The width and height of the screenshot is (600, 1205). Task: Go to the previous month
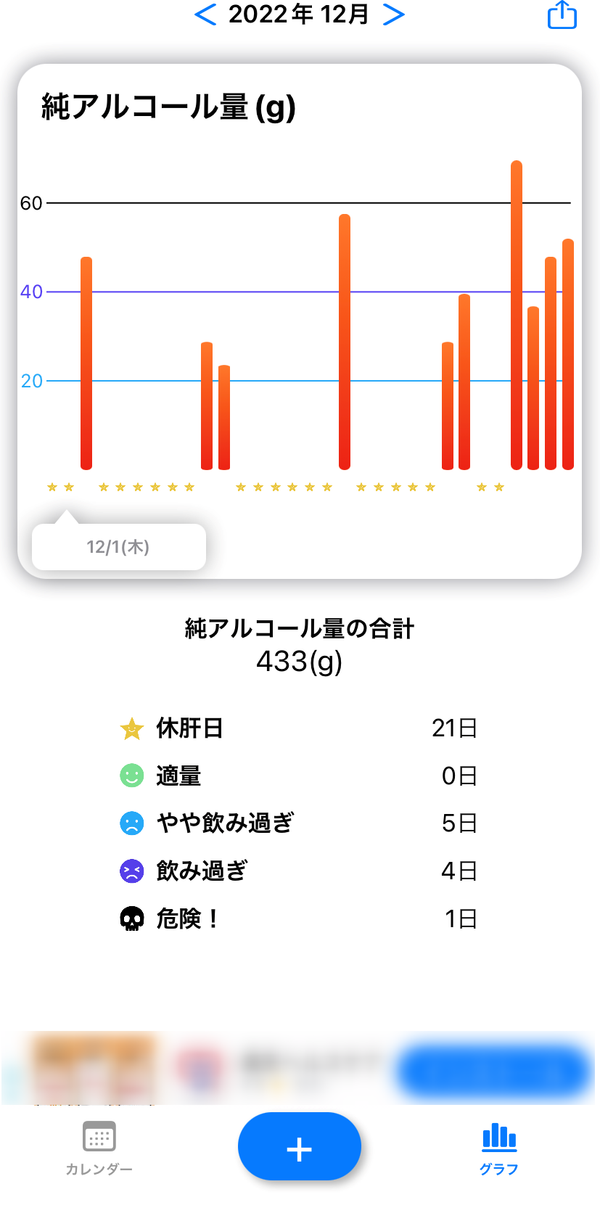[205, 15]
